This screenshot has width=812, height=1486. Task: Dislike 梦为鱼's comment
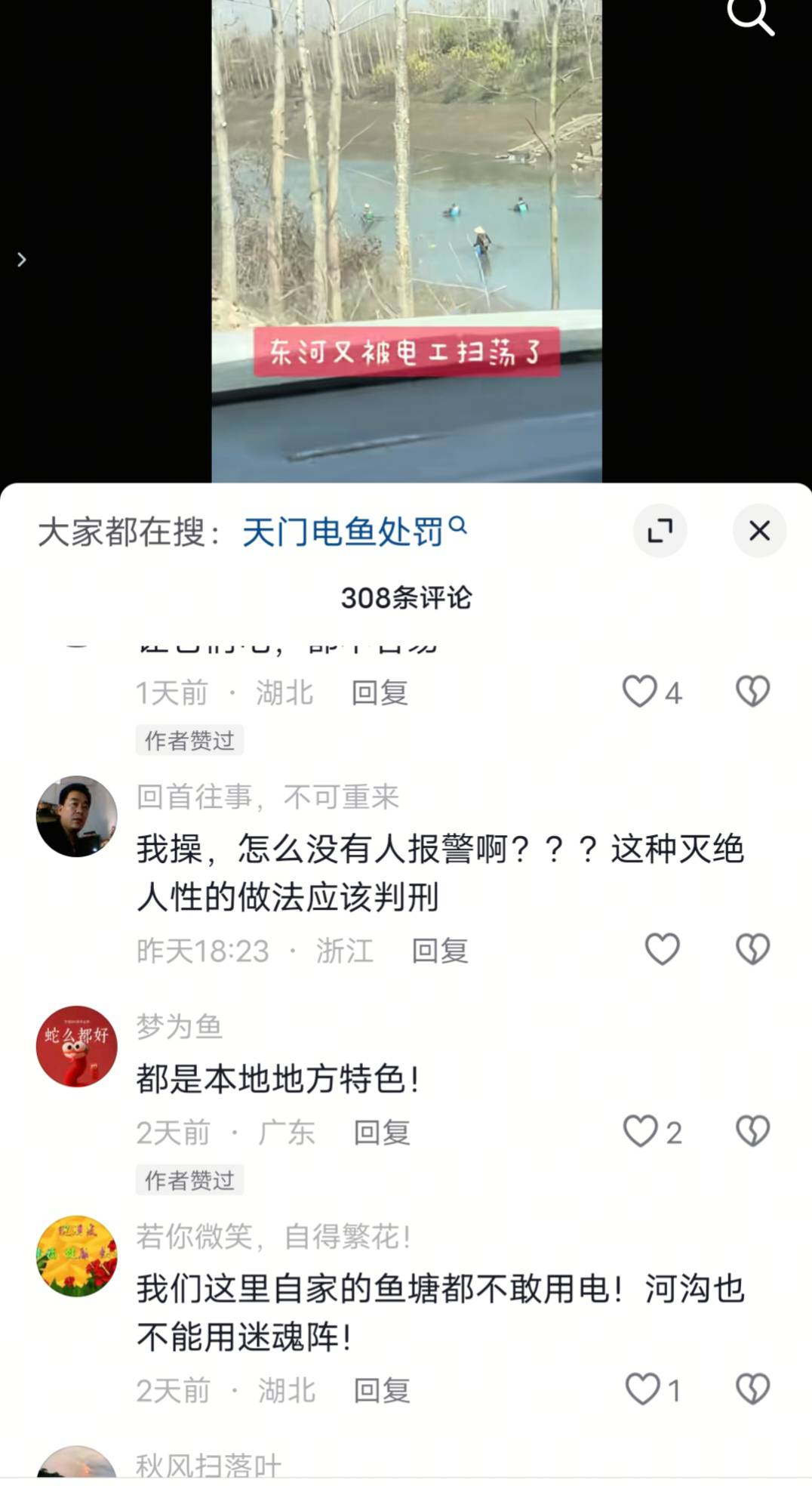click(x=752, y=1131)
